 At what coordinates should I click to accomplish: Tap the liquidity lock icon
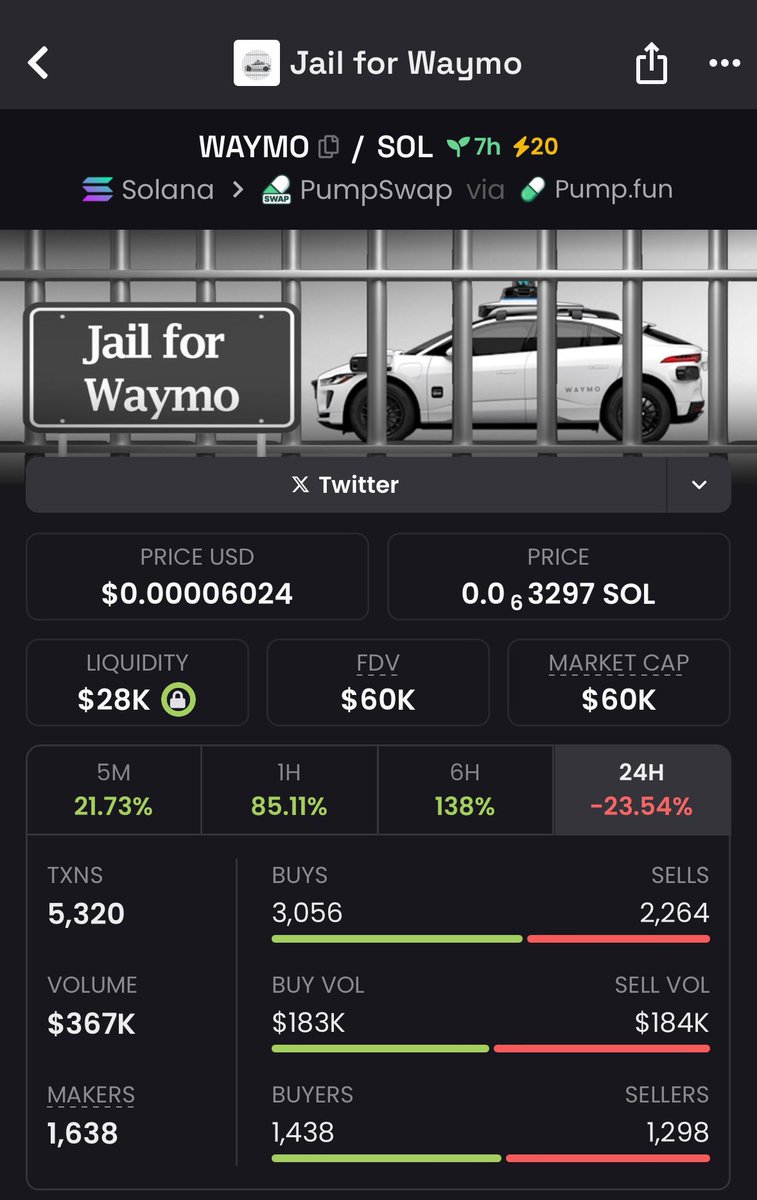coord(179,700)
